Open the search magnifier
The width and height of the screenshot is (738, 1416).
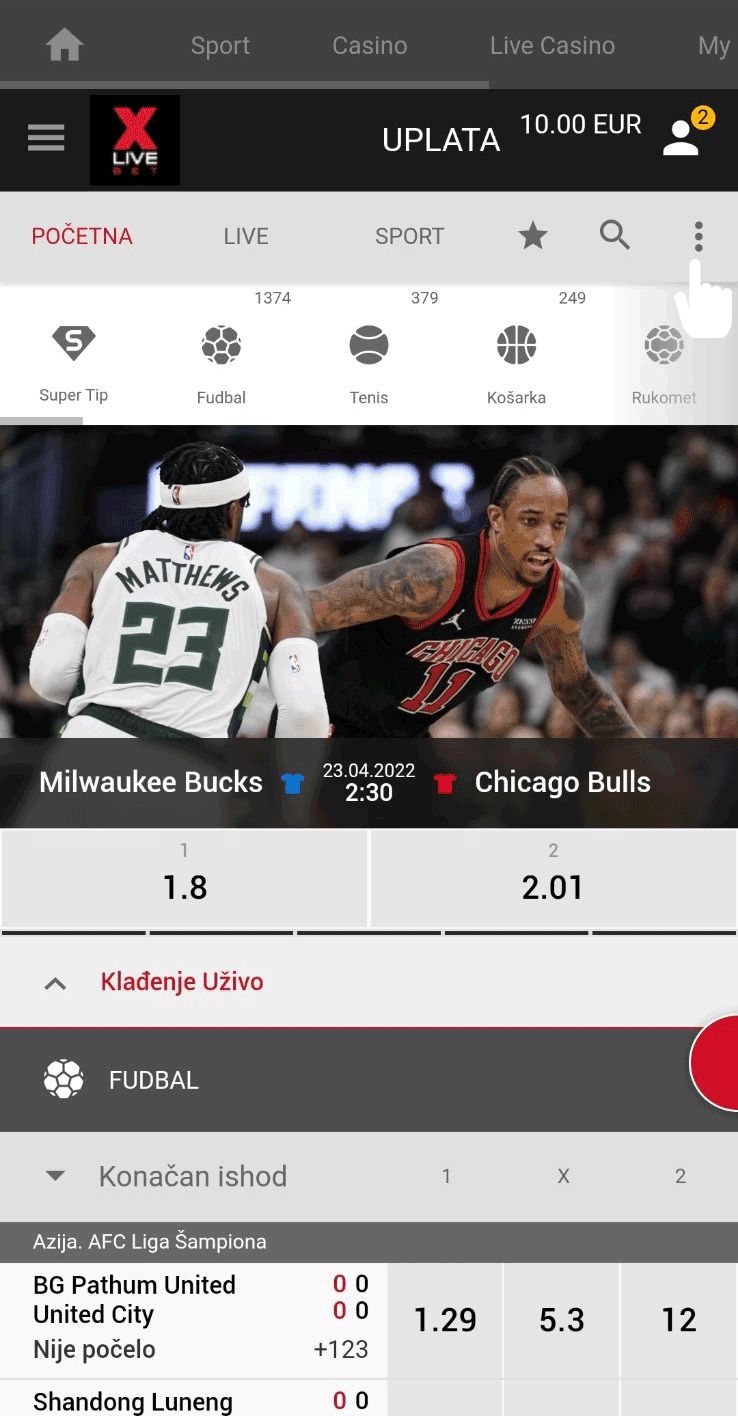pos(615,236)
